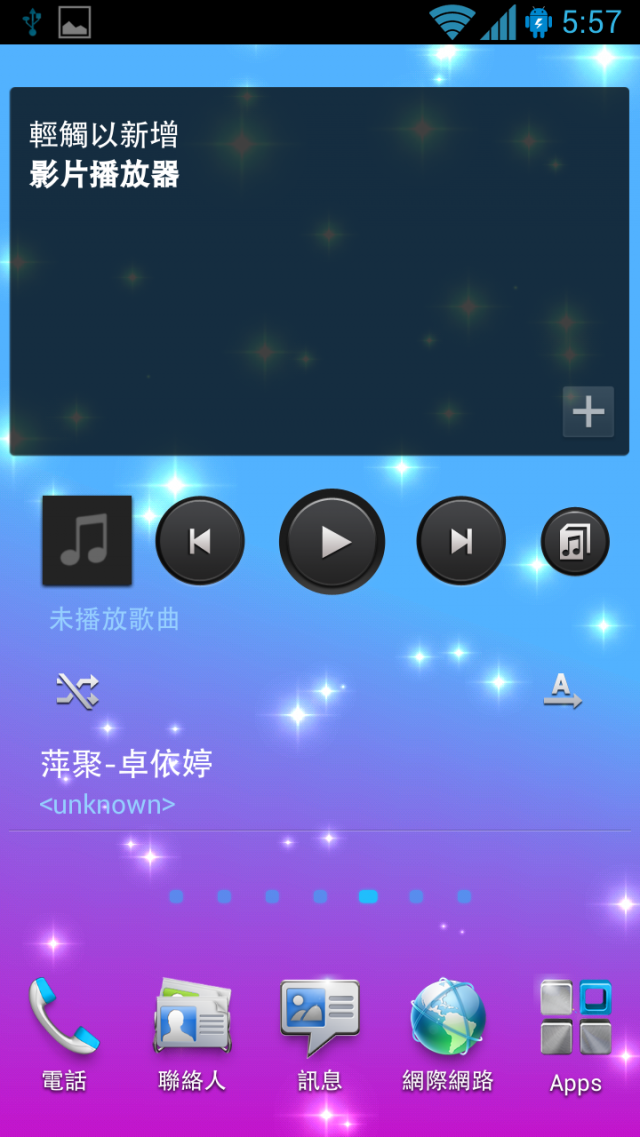This screenshot has height=1138, width=640.
Task: Skip to the previous track
Action: pos(200,541)
